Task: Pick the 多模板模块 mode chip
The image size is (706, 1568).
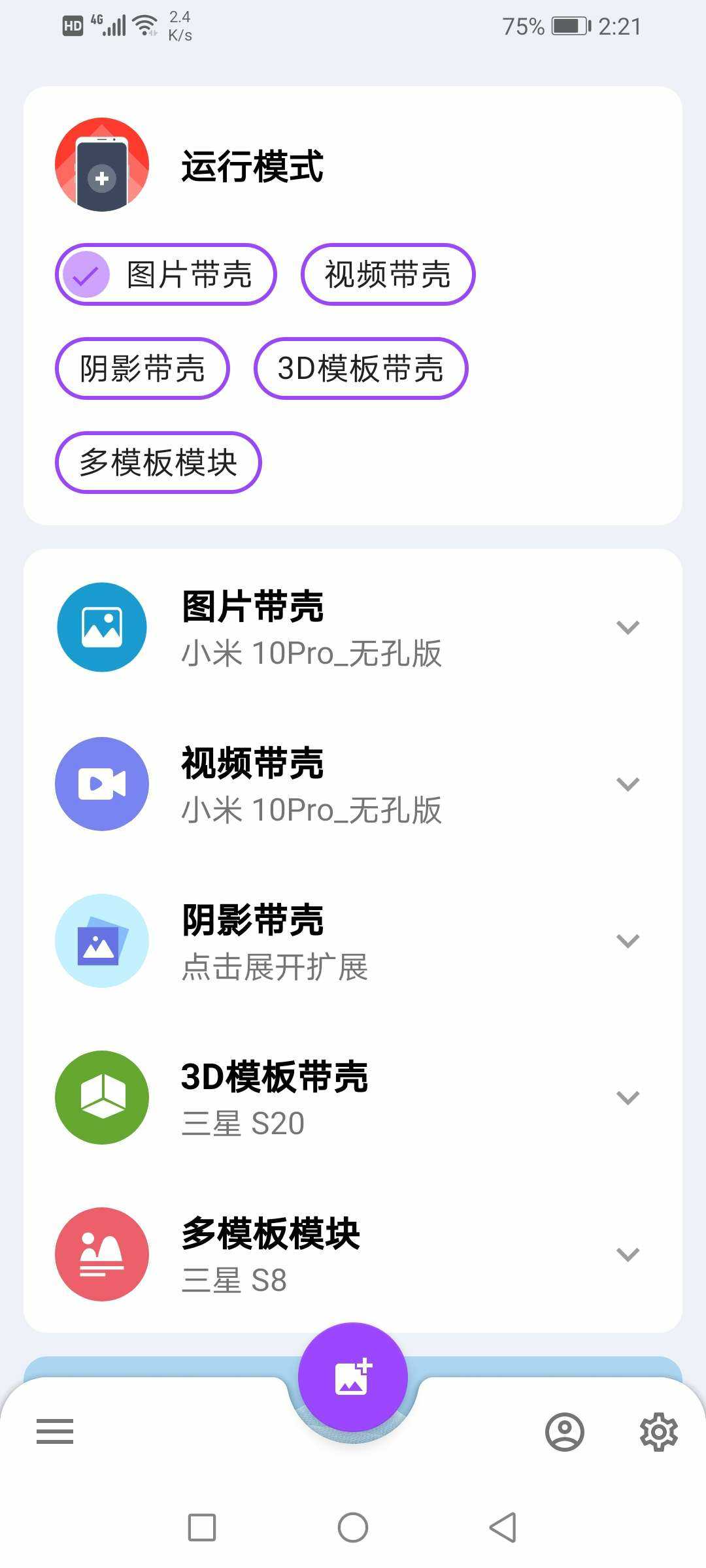Action: click(158, 463)
